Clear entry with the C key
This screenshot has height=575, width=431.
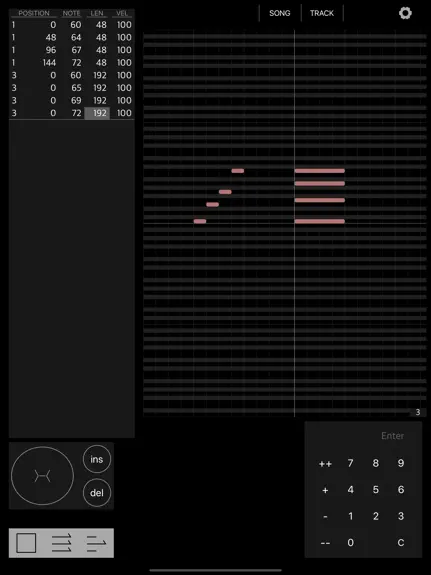[x=401, y=542]
